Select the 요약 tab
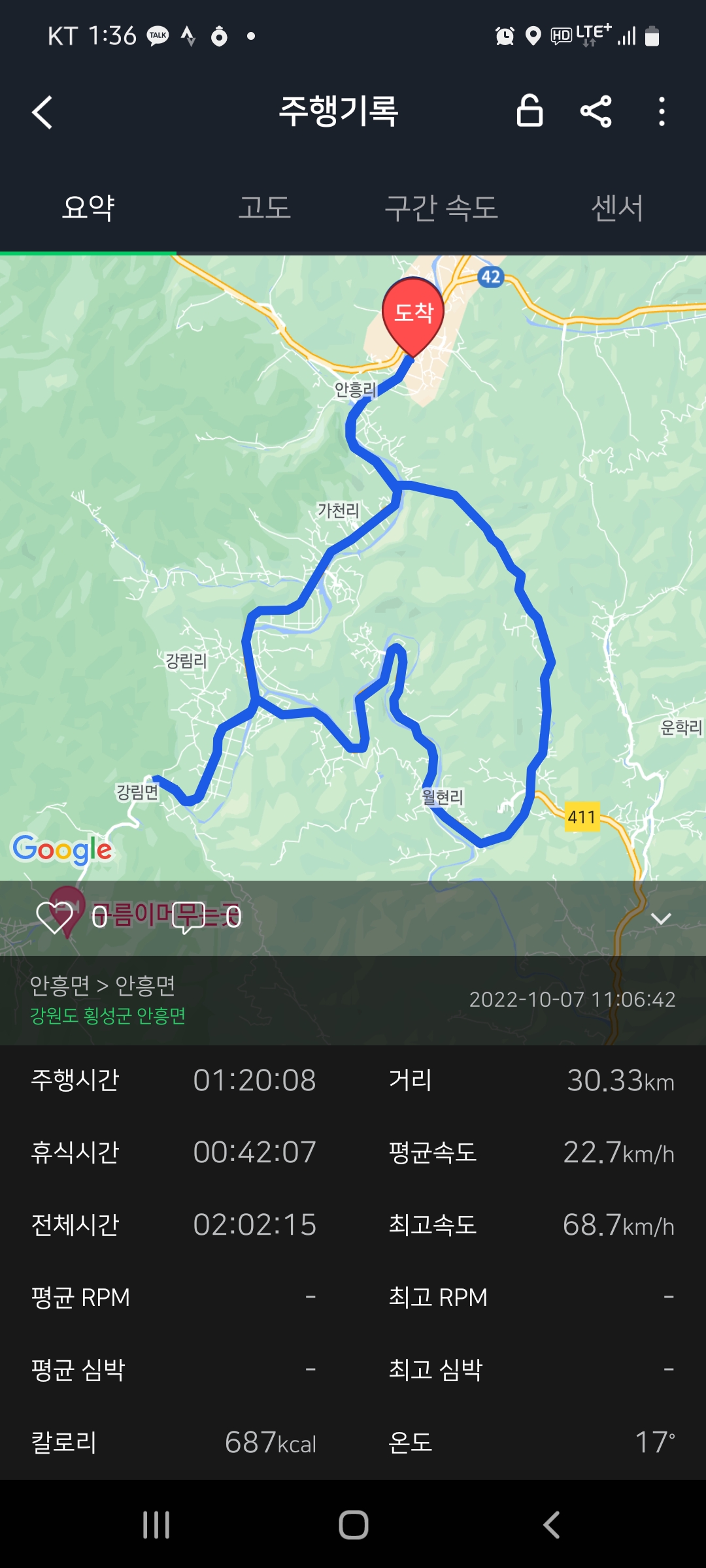This screenshot has height=1568, width=706. (x=88, y=208)
